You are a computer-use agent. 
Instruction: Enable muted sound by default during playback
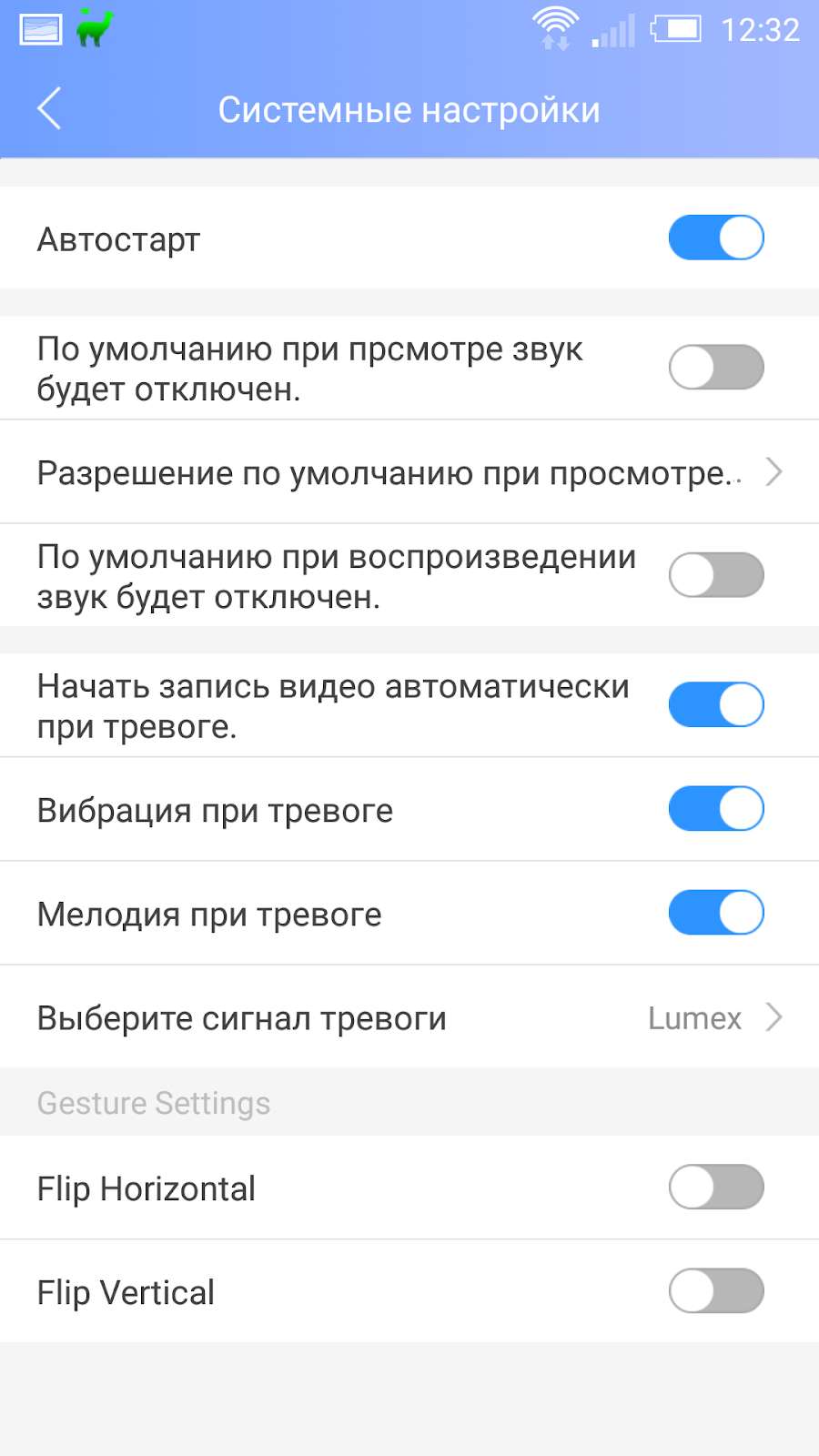(x=715, y=575)
